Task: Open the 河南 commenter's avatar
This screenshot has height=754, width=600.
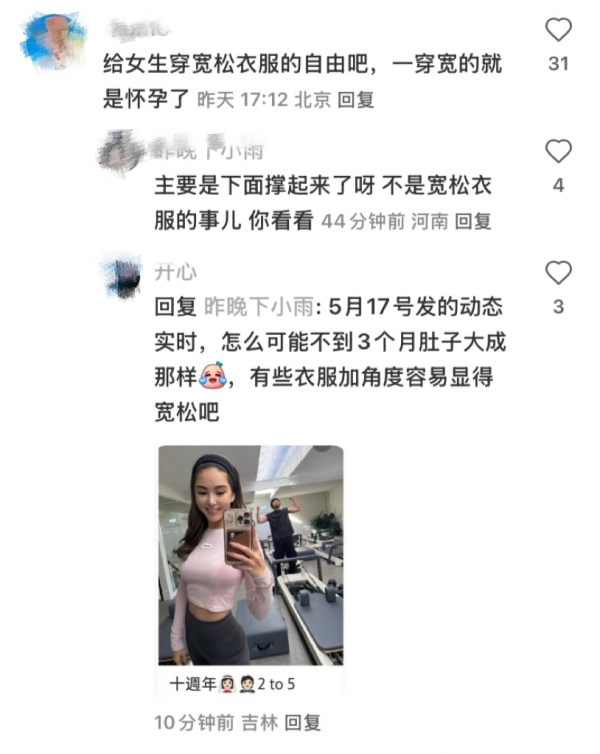Action: pos(124,154)
